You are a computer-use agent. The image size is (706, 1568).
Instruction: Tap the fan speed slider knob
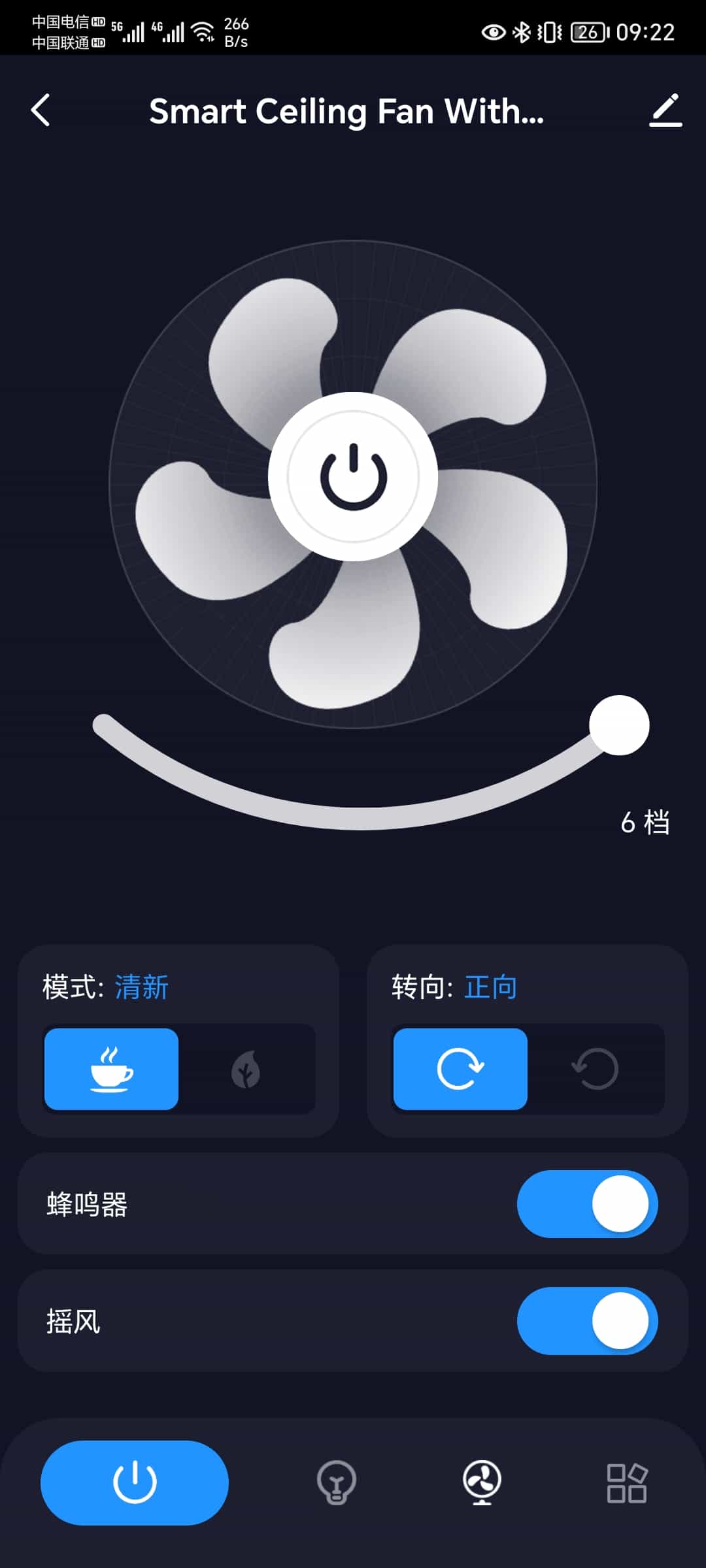[618, 725]
